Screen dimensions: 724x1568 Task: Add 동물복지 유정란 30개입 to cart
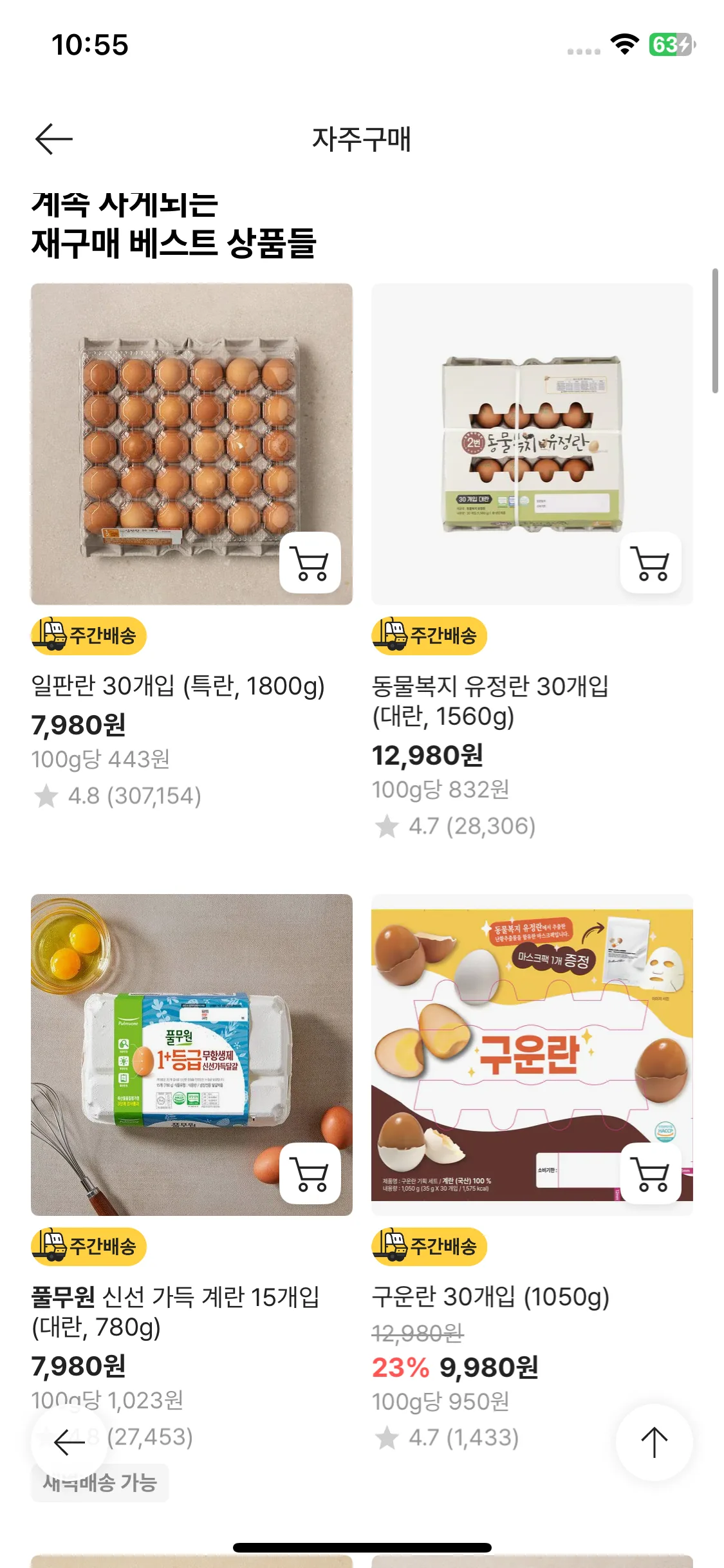pyautogui.click(x=651, y=563)
